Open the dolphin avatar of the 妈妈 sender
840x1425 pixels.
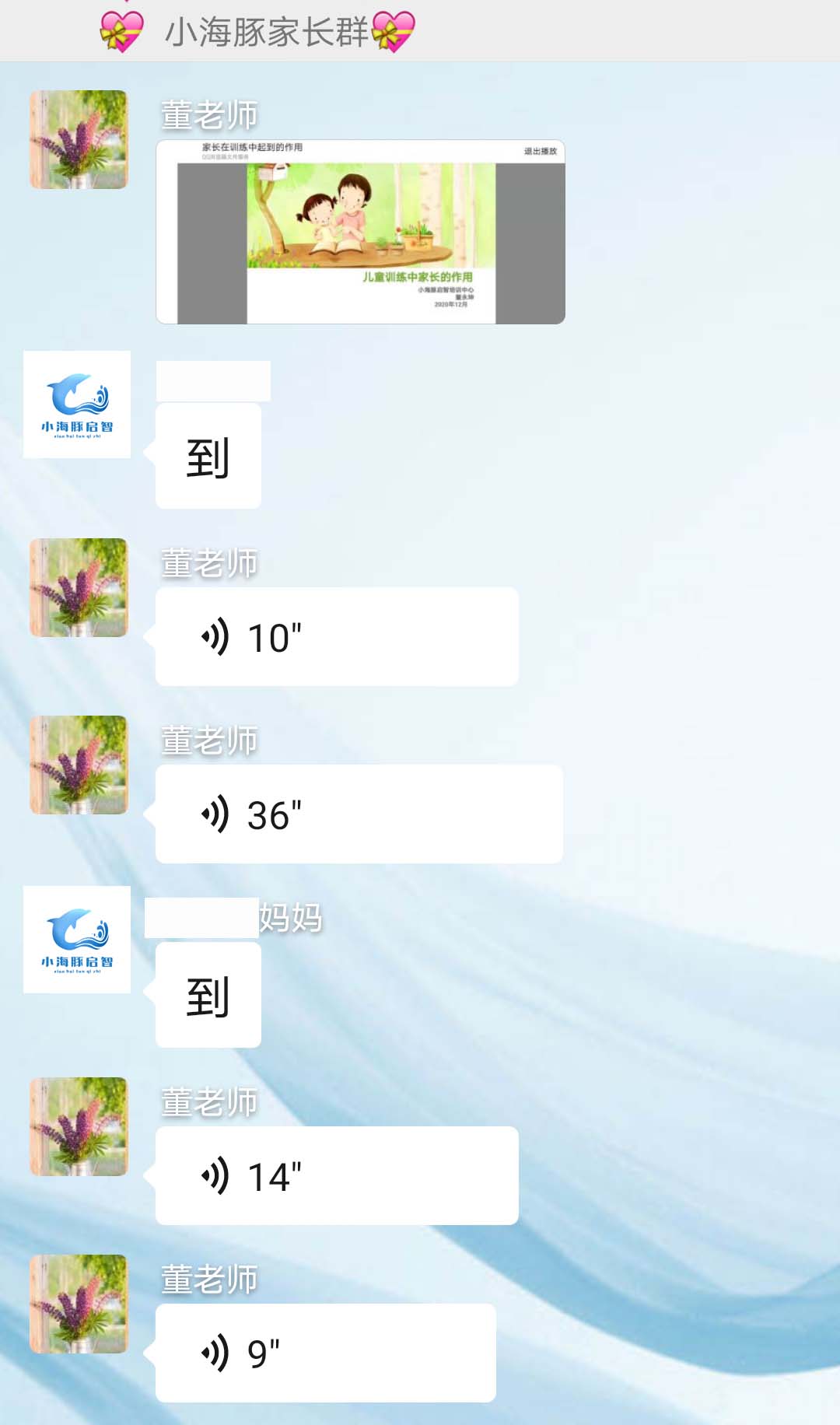[x=77, y=940]
